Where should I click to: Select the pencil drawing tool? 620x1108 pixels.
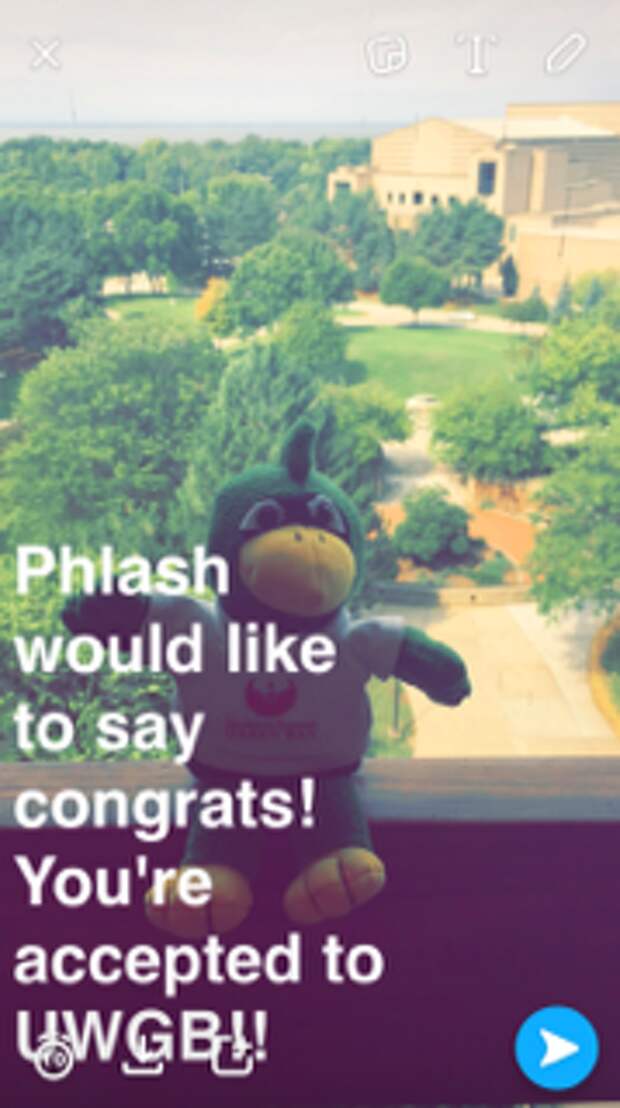point(565,54)
